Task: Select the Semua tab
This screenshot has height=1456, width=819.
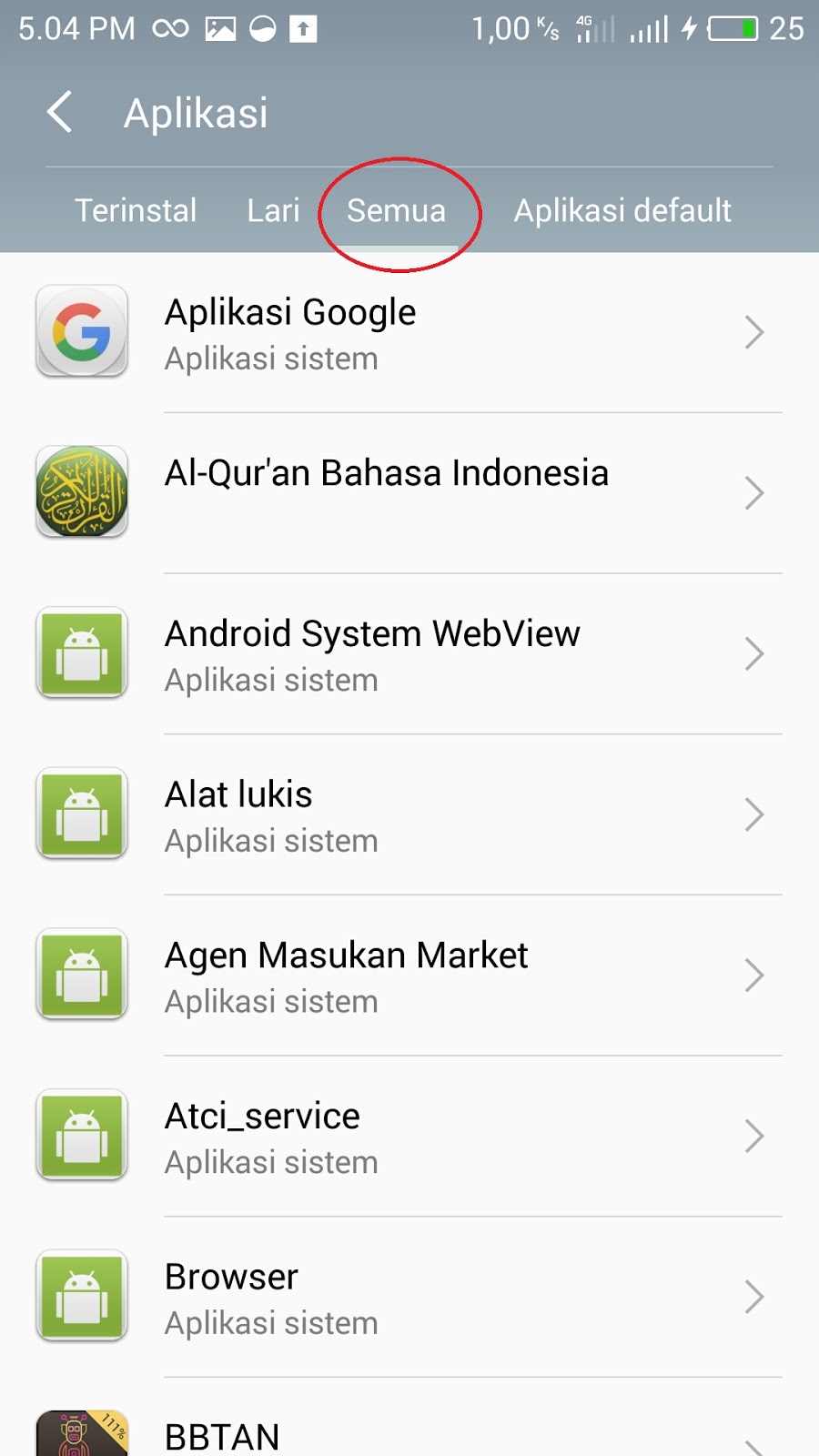Action: [397, 210]
